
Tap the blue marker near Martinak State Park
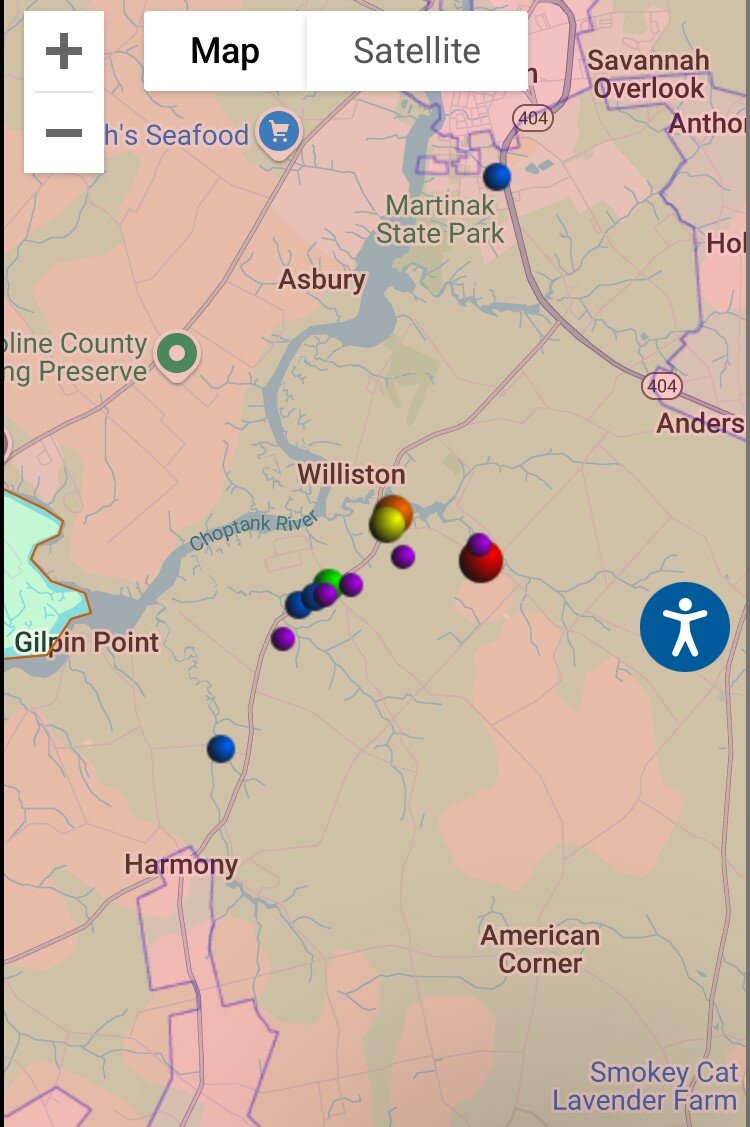click(x=497, y=177)
